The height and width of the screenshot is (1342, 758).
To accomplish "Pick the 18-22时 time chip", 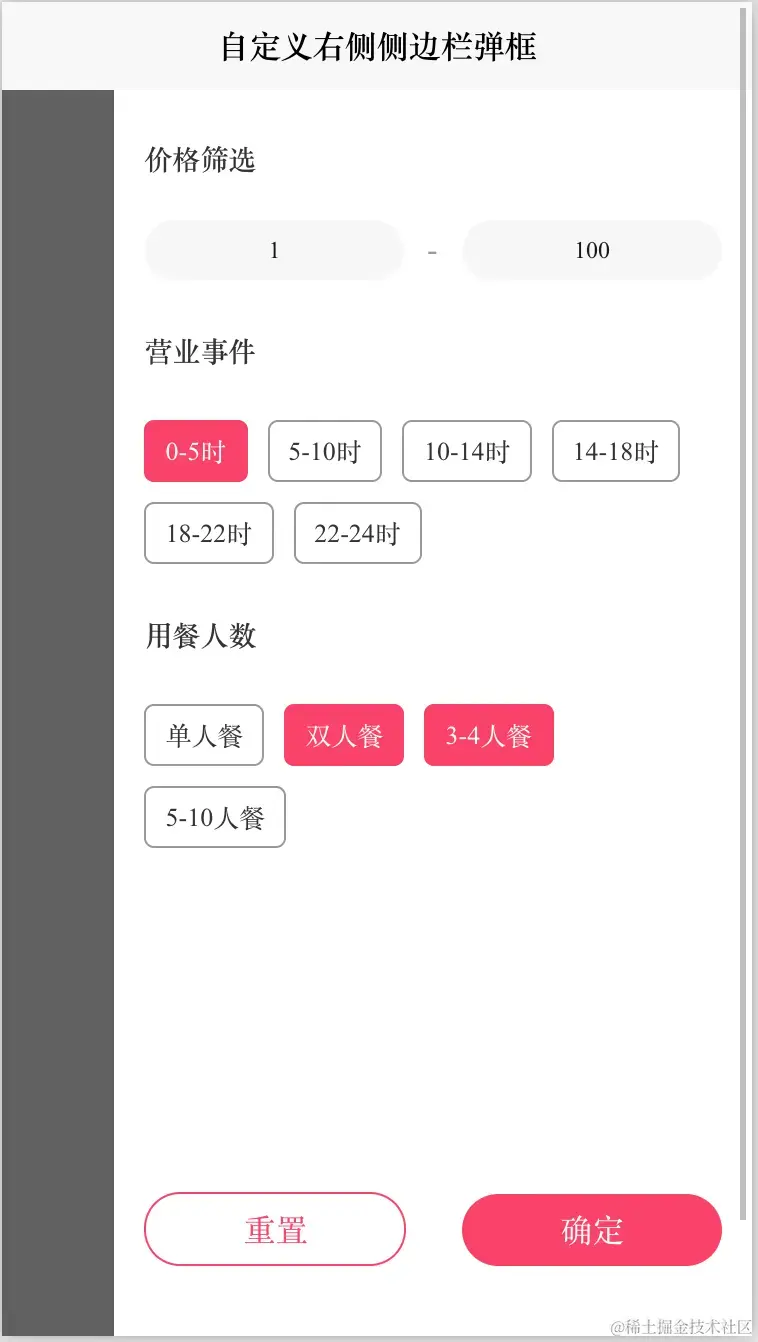I will (209, 533).
